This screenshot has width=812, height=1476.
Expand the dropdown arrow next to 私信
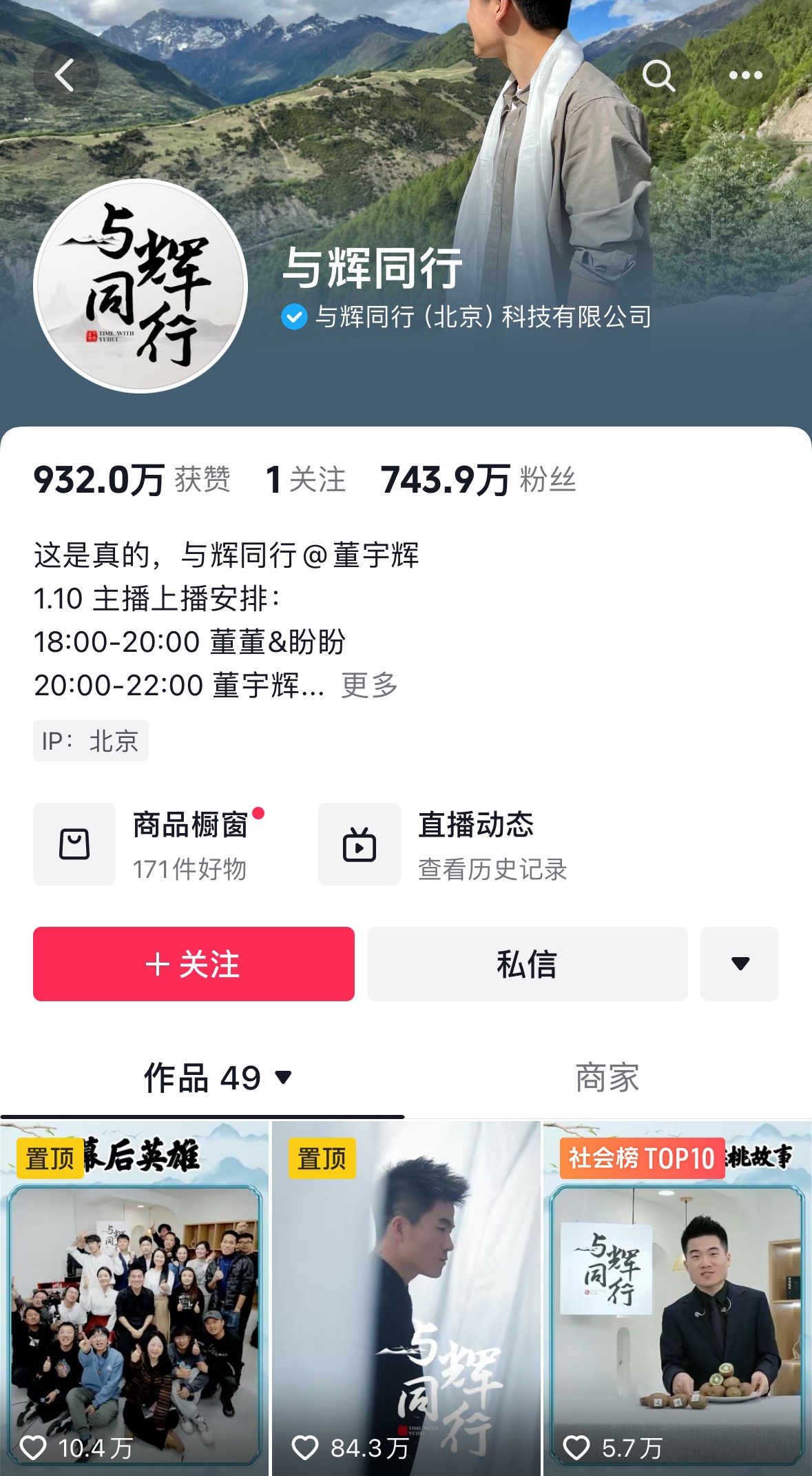pyautogui.click(x=739, y=963)
